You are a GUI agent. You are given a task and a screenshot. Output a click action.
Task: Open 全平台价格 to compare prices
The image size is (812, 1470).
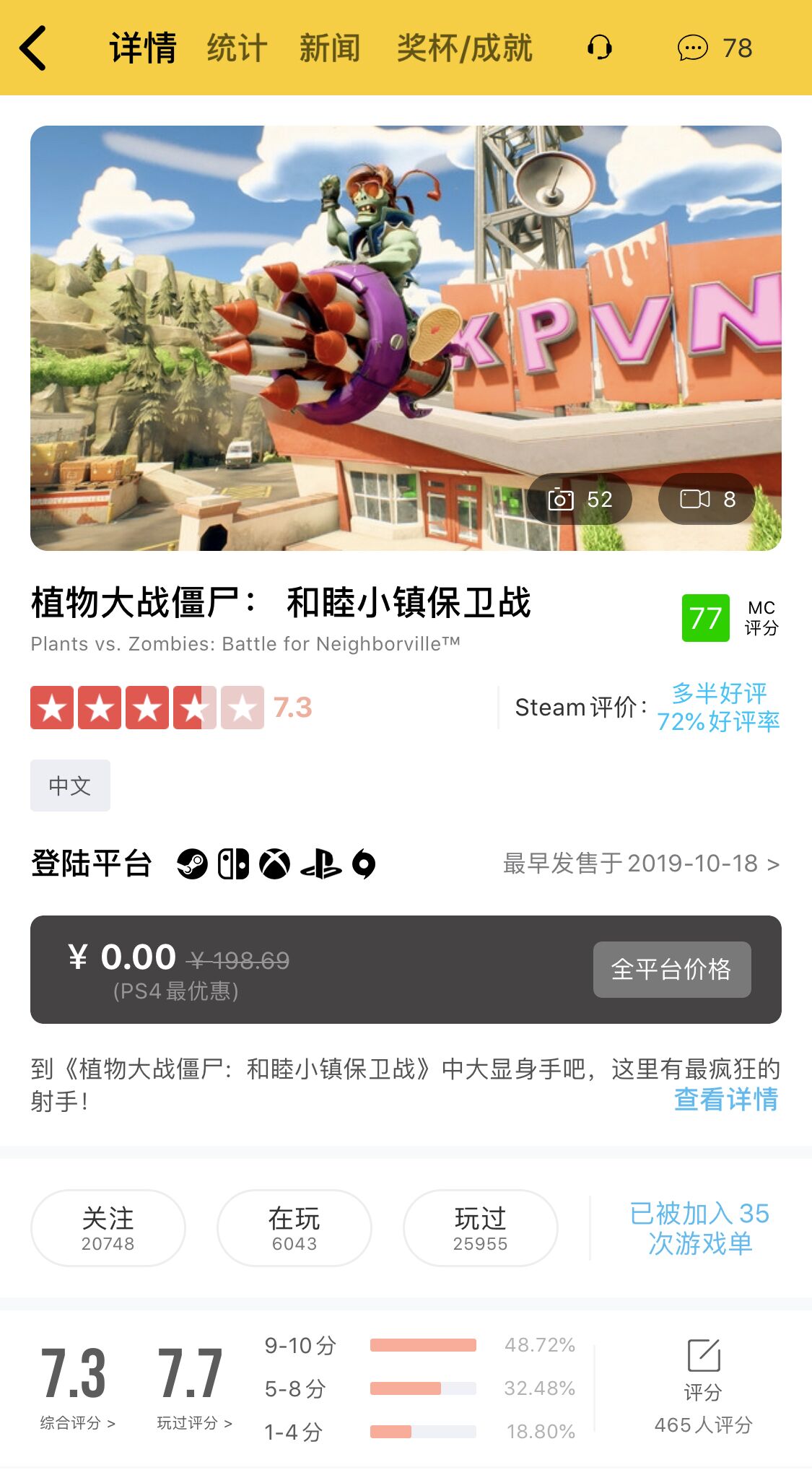tap(671, 969)
